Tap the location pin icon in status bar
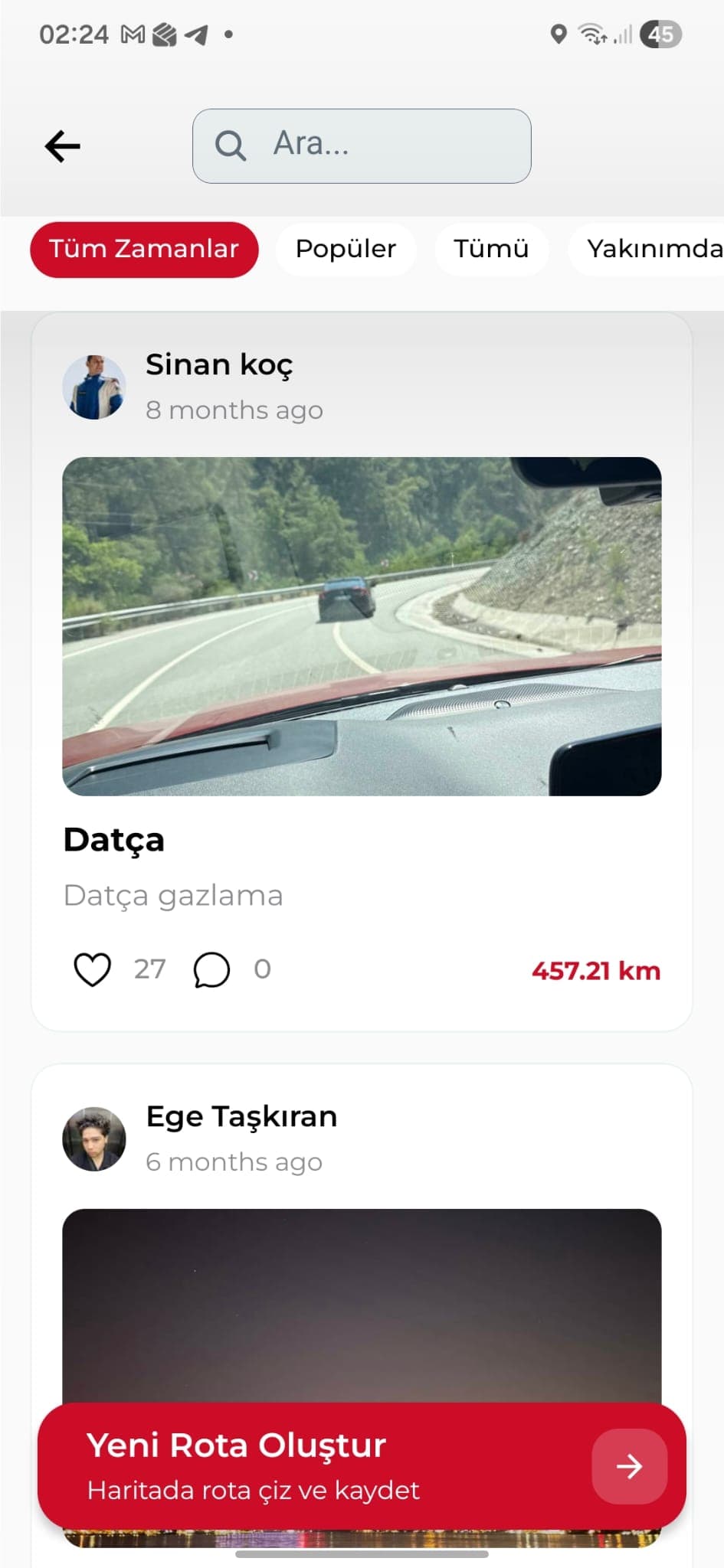Viewport: 724px width, 1568px height. pyautogui.click(x=557, y=34)
